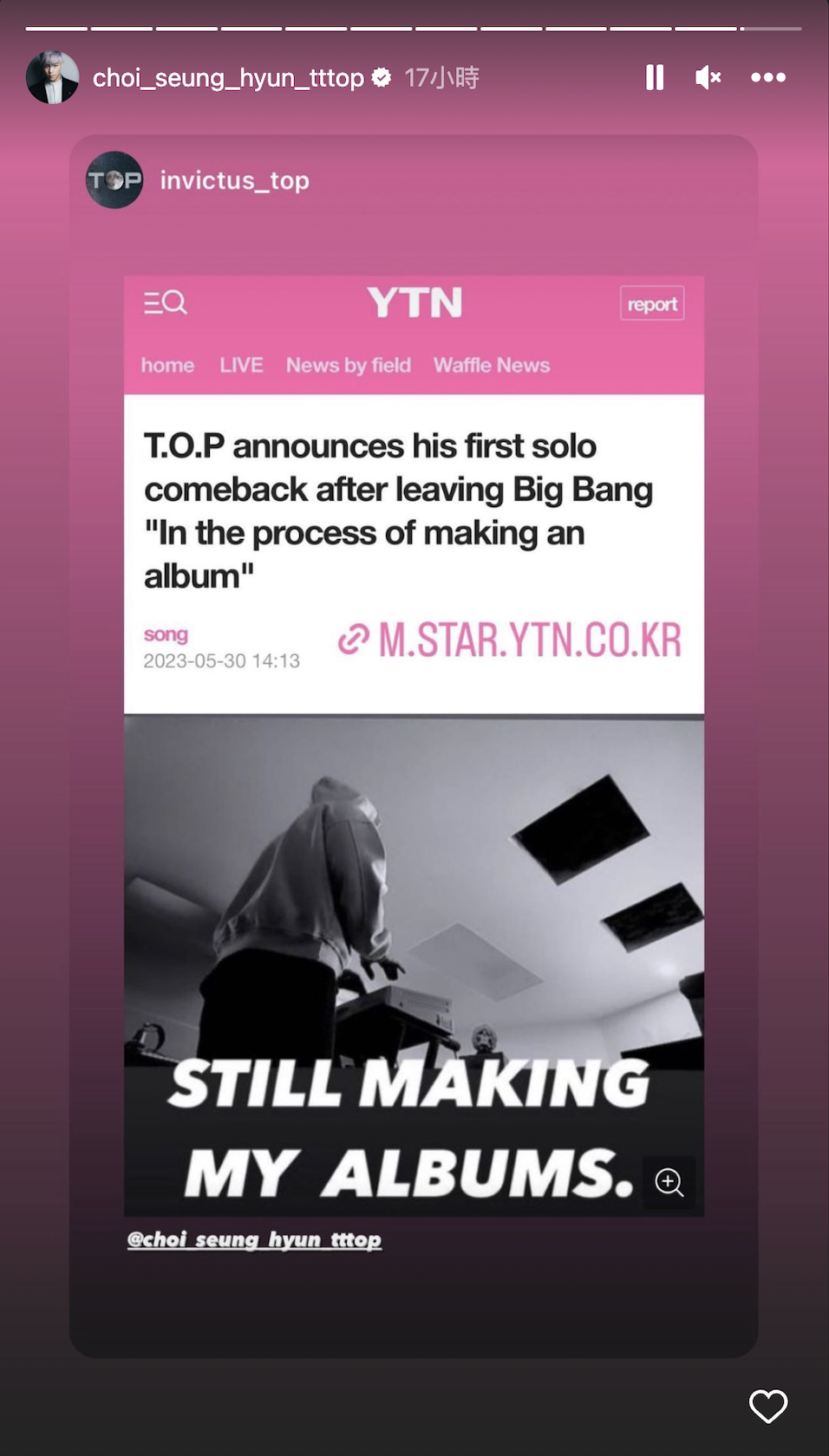This screenshot has height=1456, width=829.
Task: Open the reshared invictus_top post
Action: [414, 745]
